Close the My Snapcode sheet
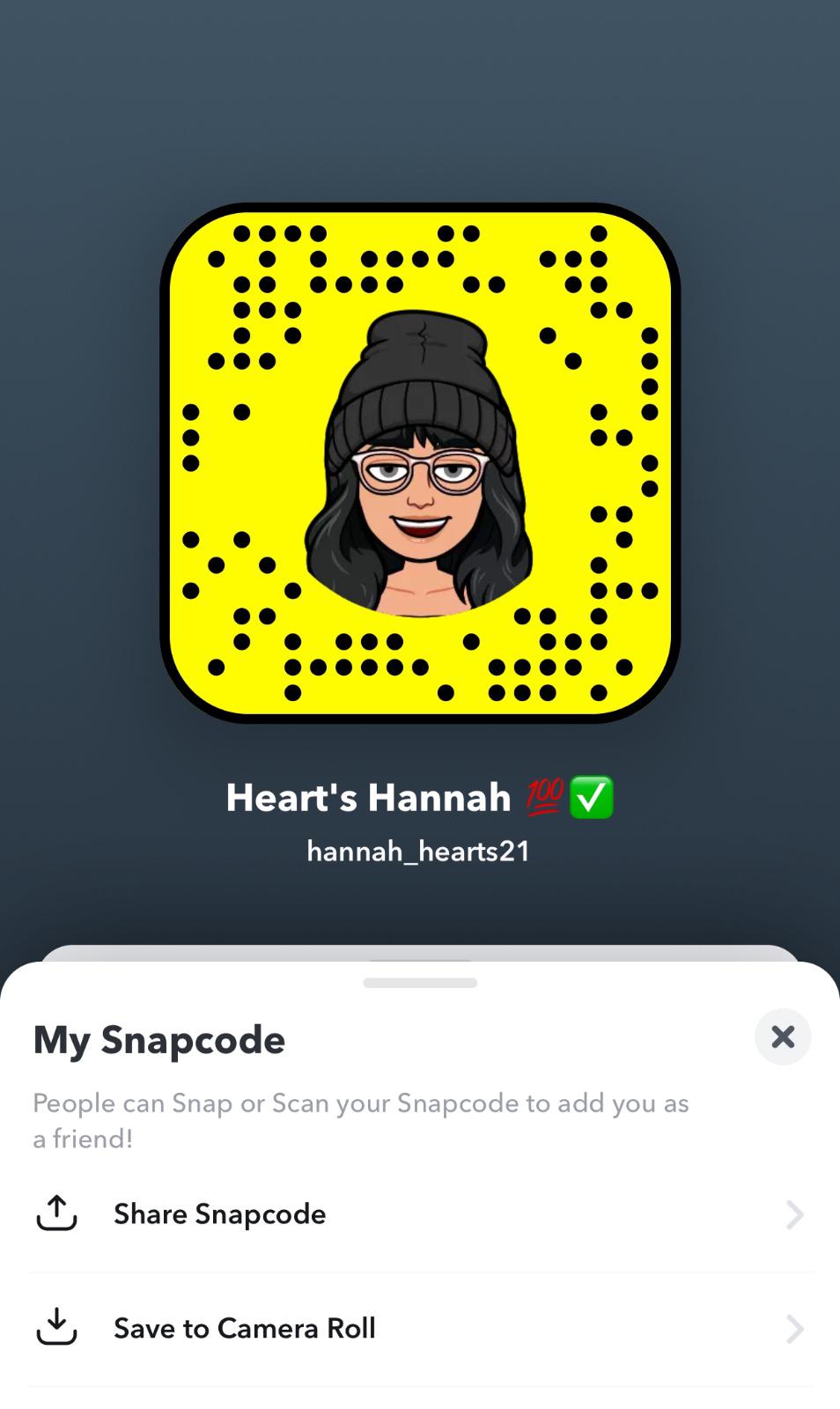Viewport: 840px width, 1409px height. [x=782, y=1036]
